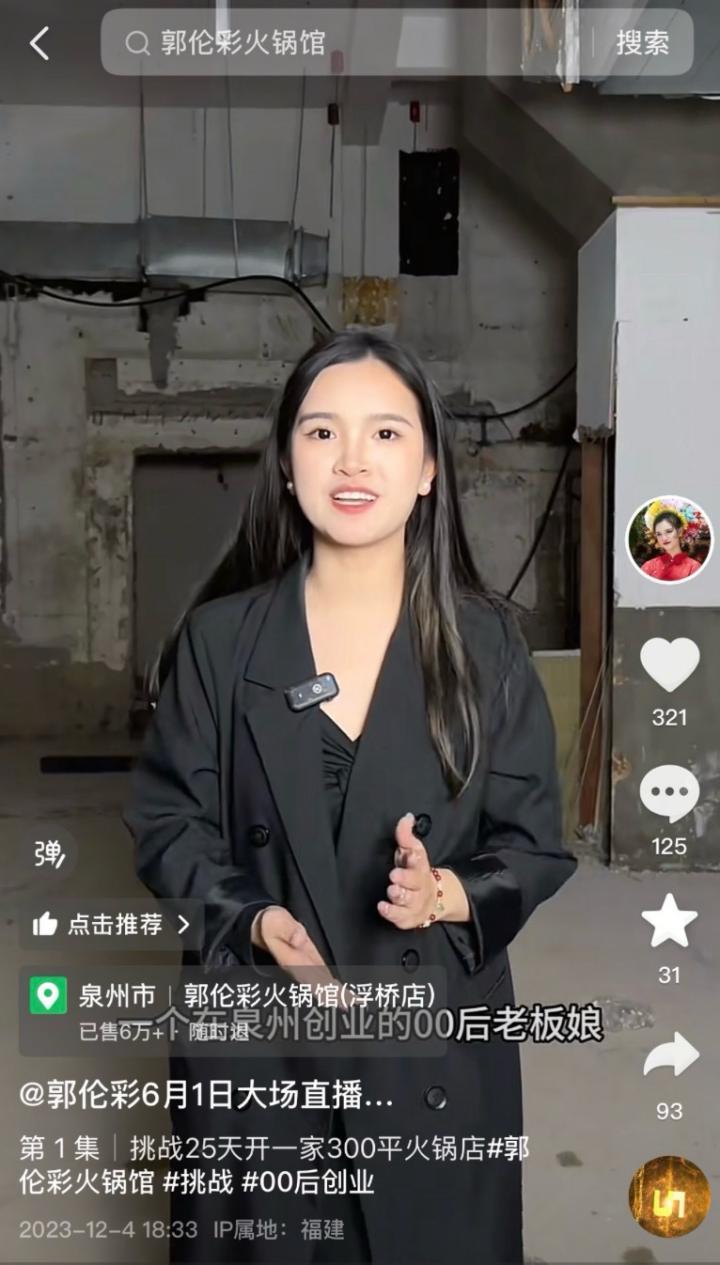Go back using the top-left arrow
Image resolution: width=720 pixels, height=1265 pixels.
[39, 43]
